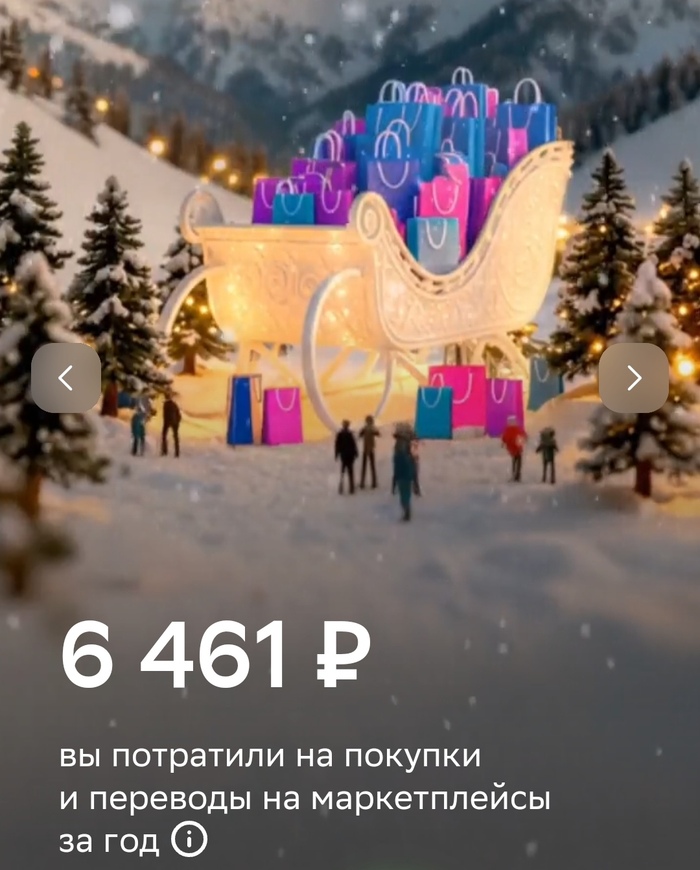
Task: Open the info icon next to 'за год'
Action: (x=190, y=840)
